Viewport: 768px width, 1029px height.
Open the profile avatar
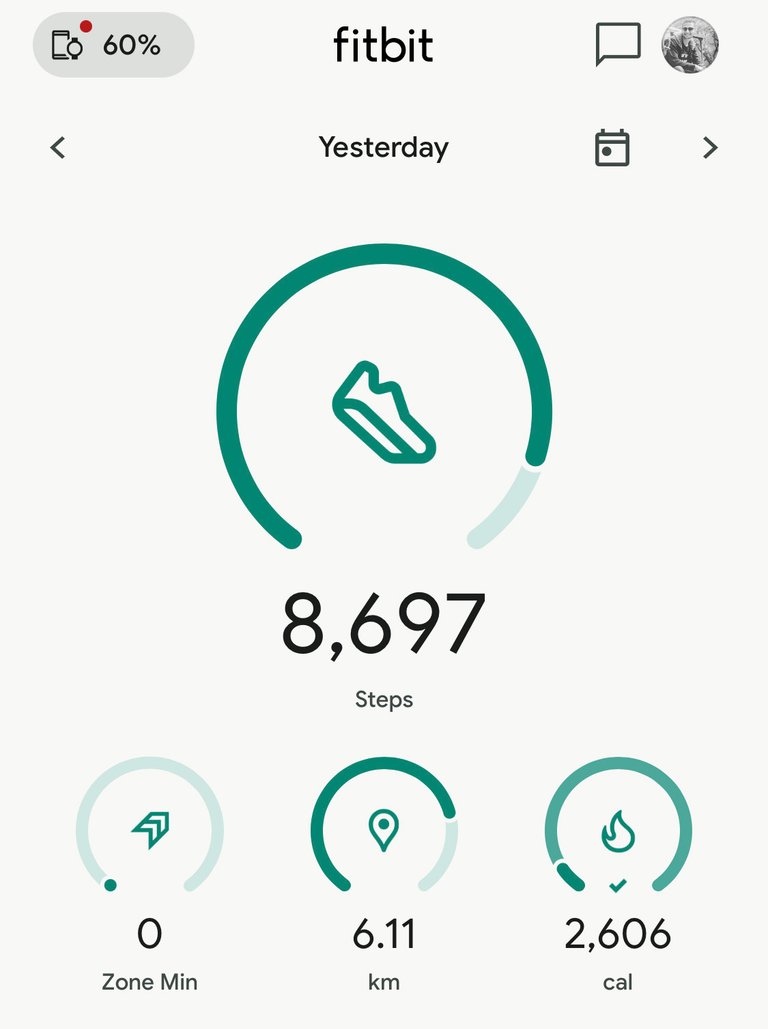click(x=691, y=45)
